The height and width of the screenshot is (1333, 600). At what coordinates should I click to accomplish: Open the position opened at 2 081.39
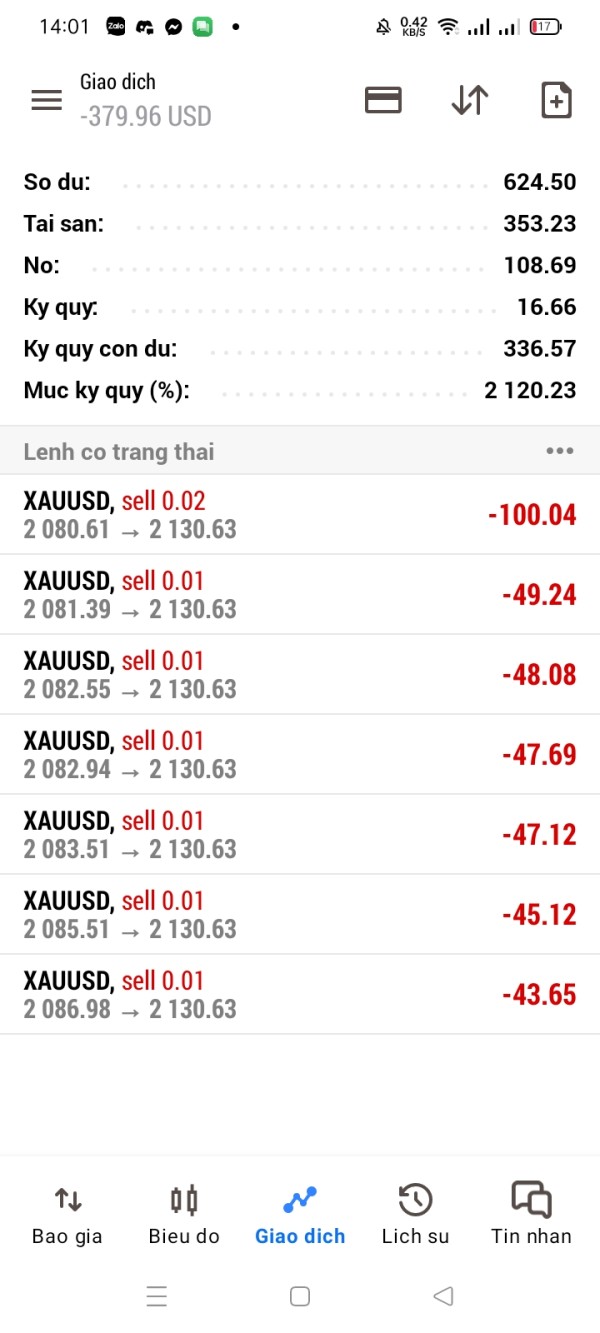coord(300,595)
